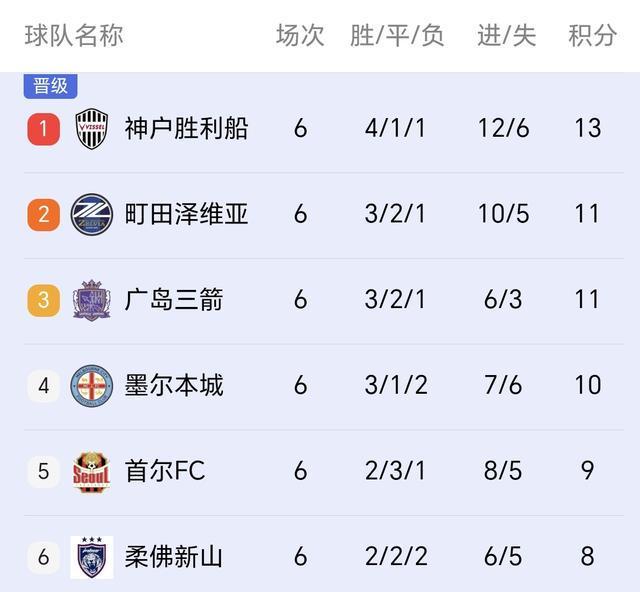
Task: Select the 广岛三箭 team row
Action: pyautogui.click(x=174, y=299)
